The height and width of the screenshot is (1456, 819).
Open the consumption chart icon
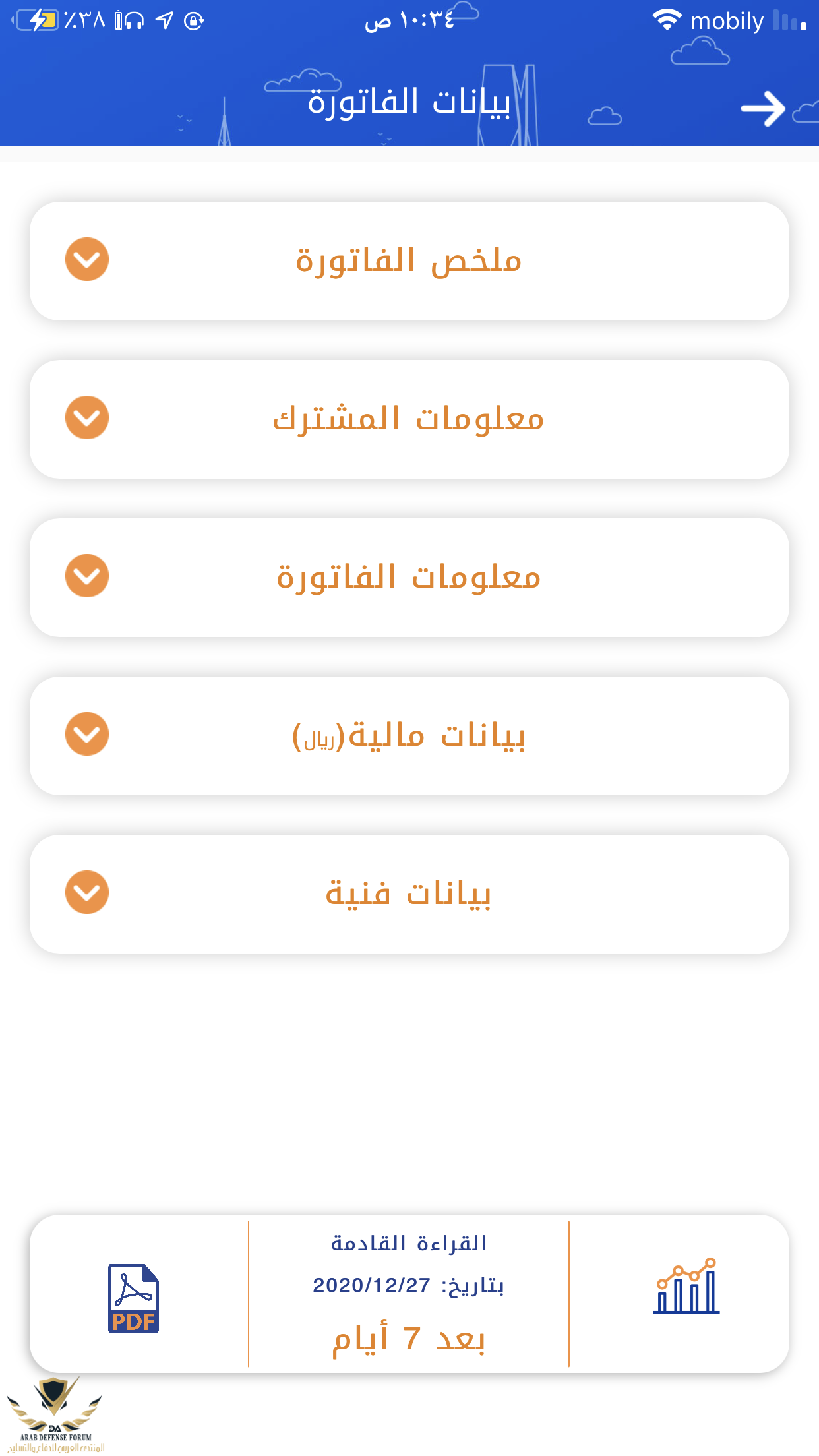click(686, 1286)
